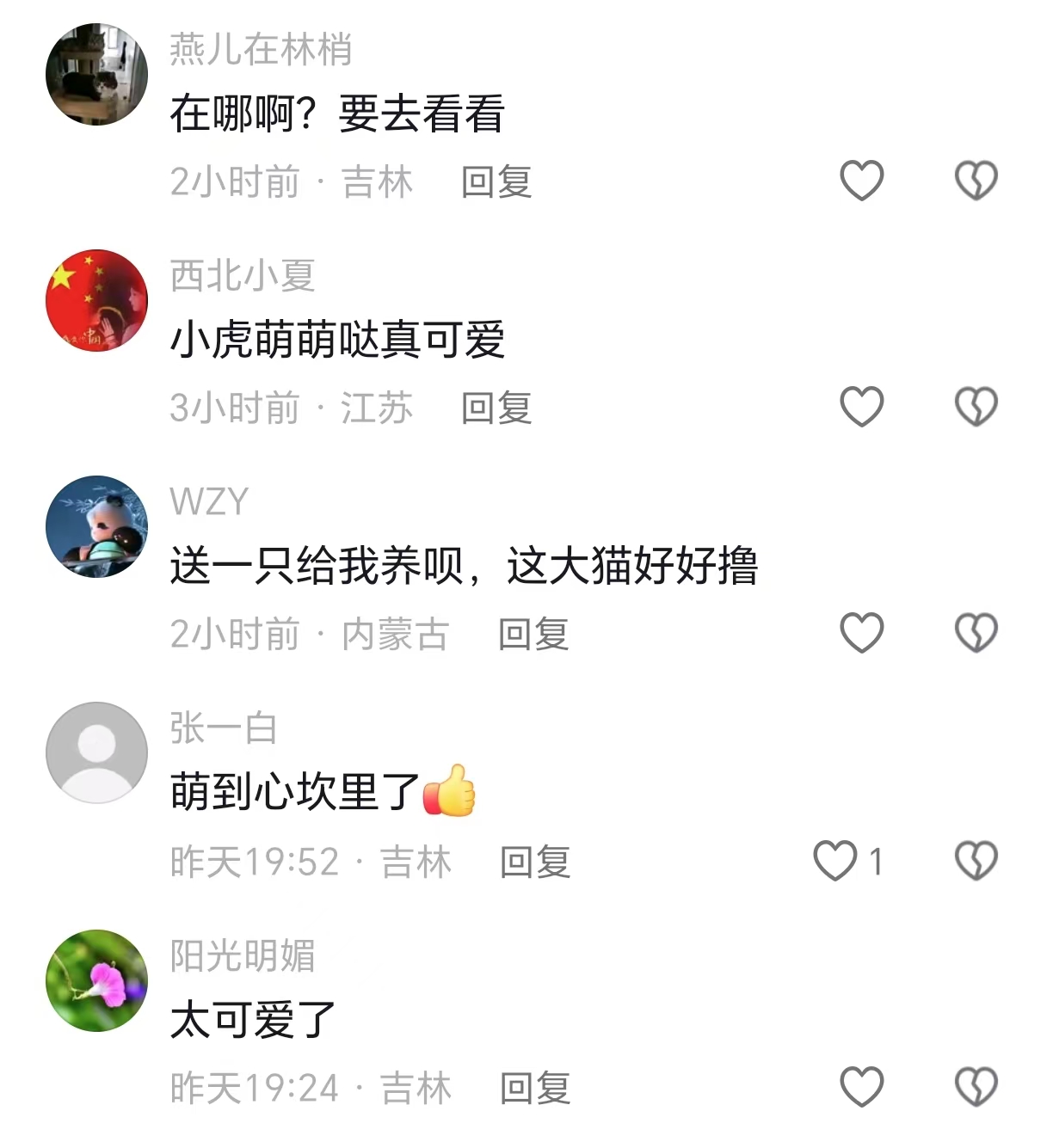
Task: Open 西北小夏's profile via flag avatar
Action: 95,299
